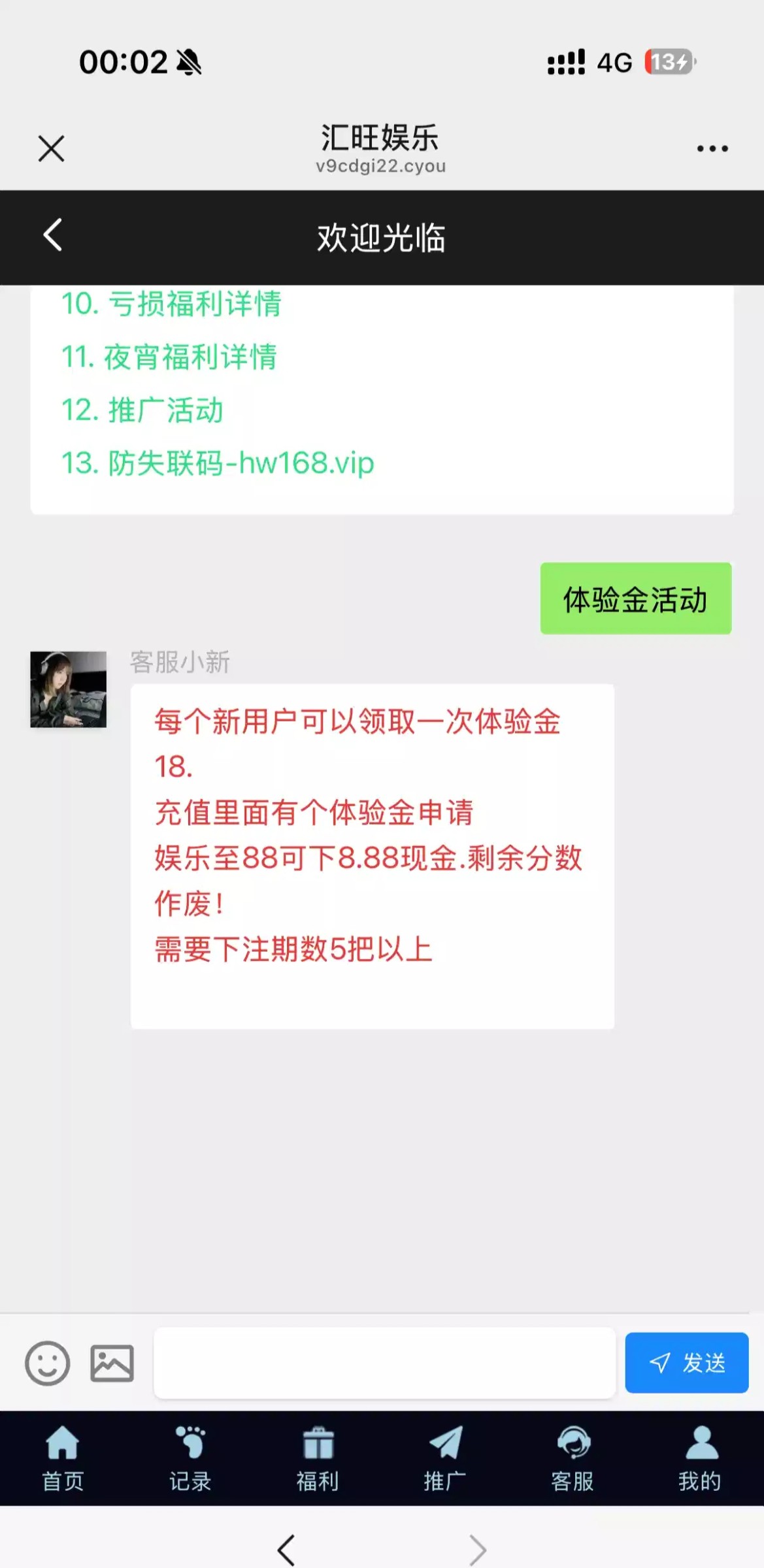Go back from the 欢迎光临 chat
764x1568 pixels.
[53, 235]
